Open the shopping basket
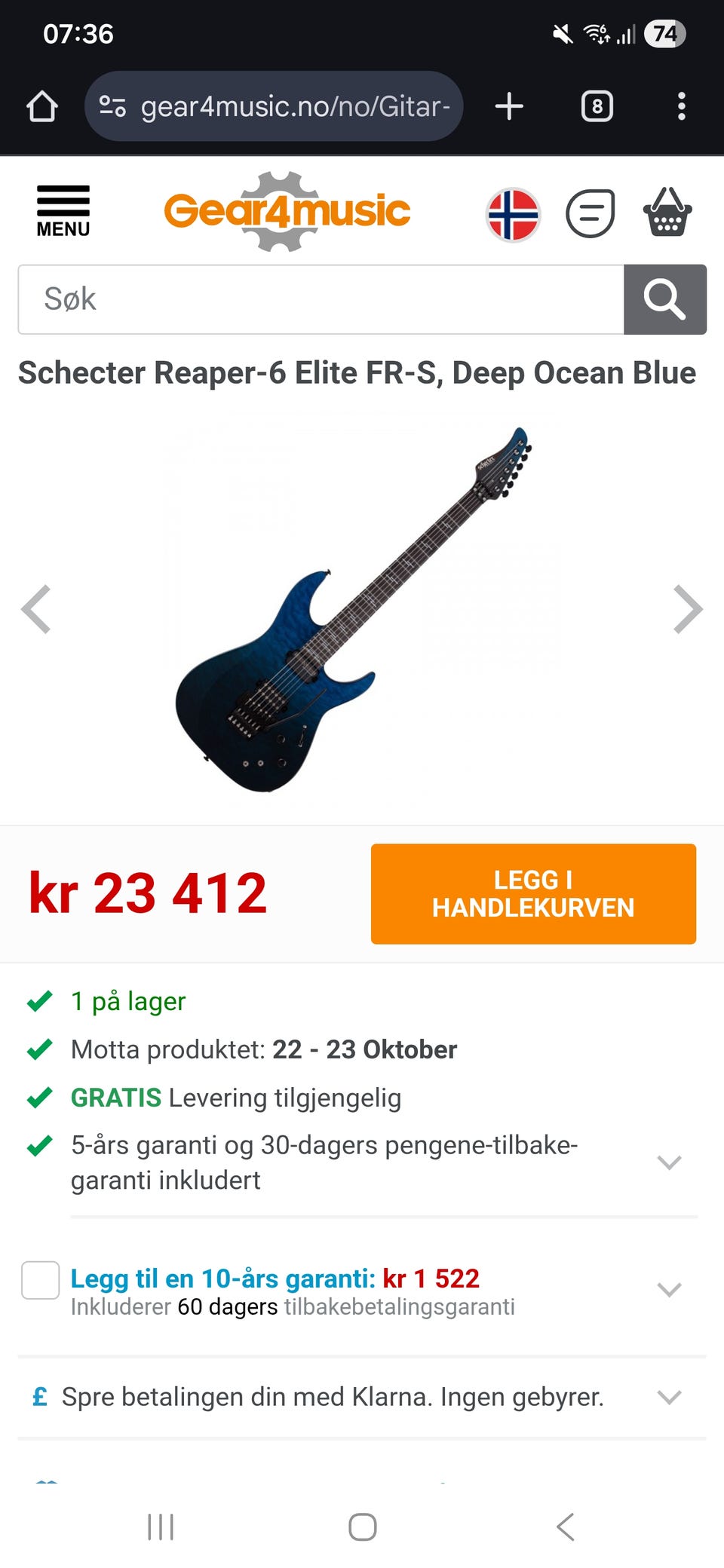724x1568 pixels. click(x=667, y=213)
